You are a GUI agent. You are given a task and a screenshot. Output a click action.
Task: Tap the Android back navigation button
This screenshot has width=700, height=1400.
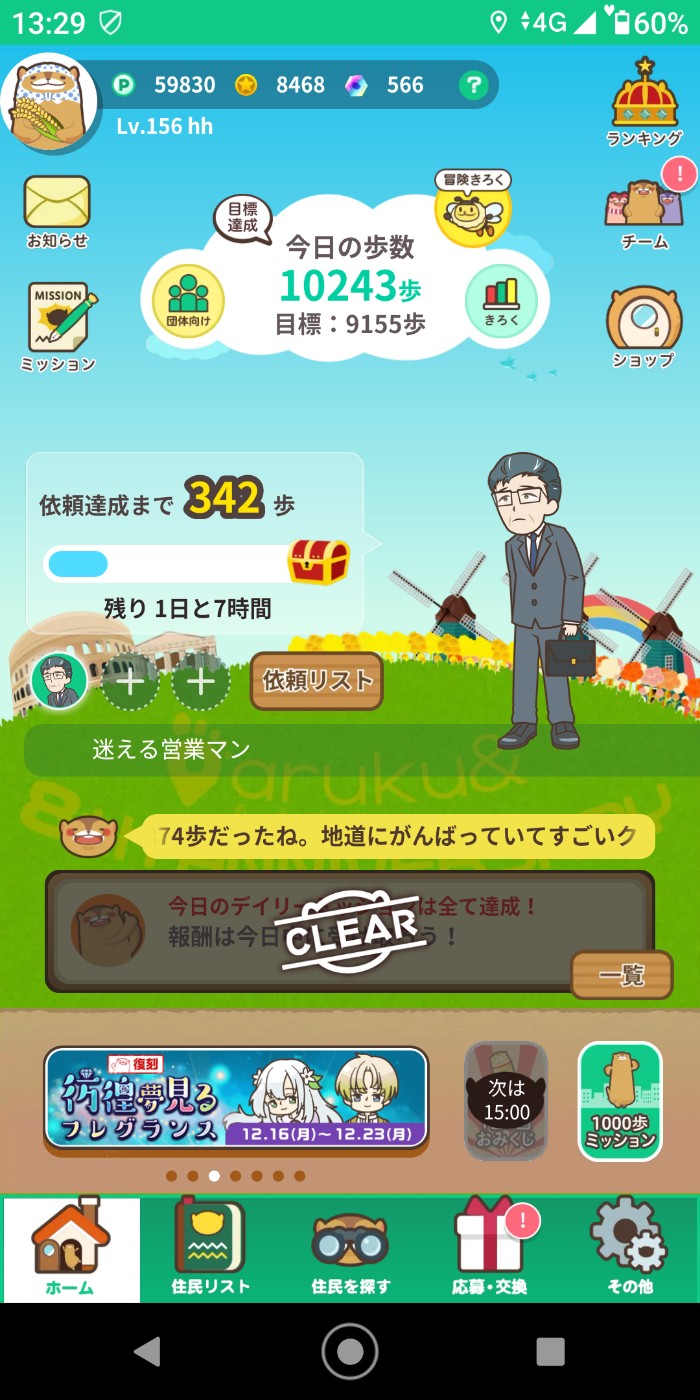pyautogui.click(x=148, y=1352)
